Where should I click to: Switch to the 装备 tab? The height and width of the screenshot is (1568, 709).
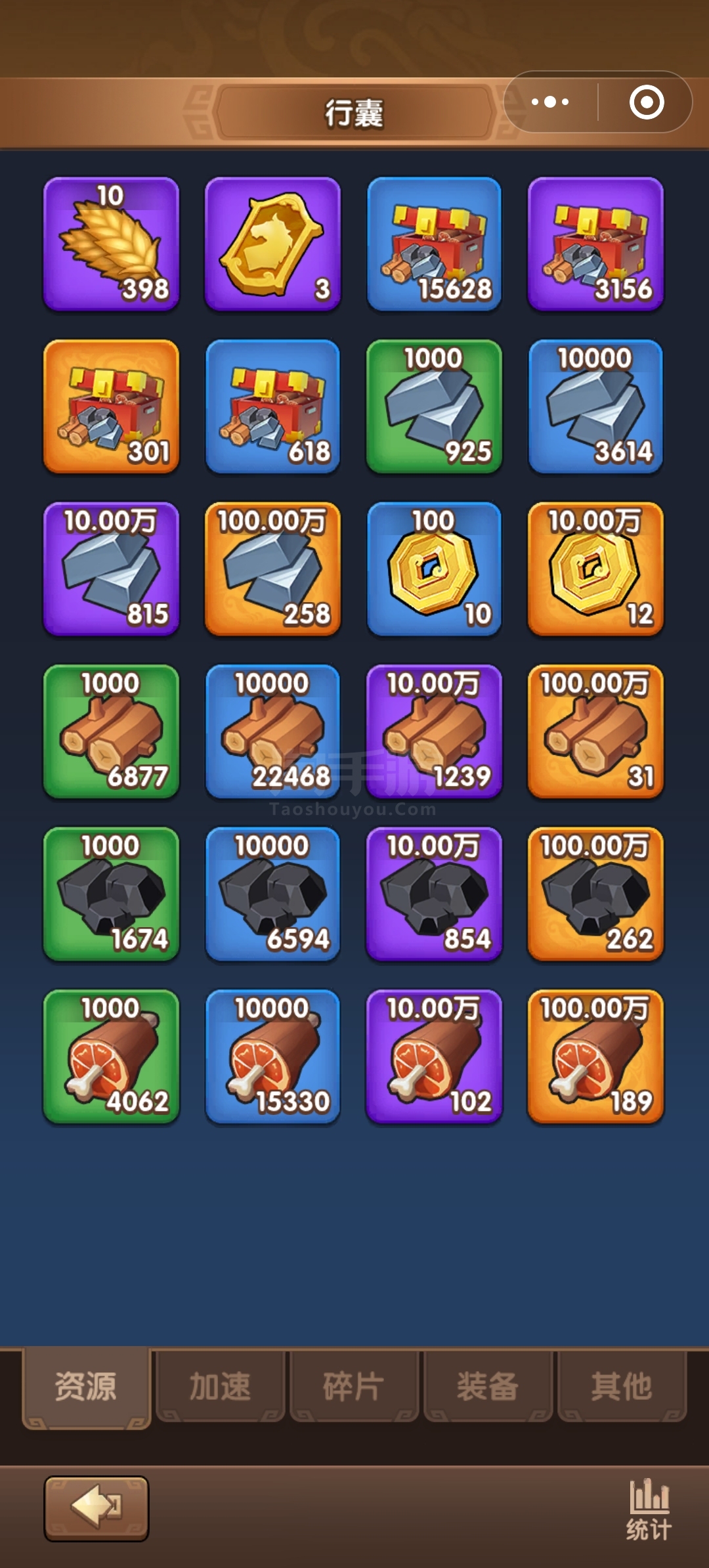(488, 1387)
